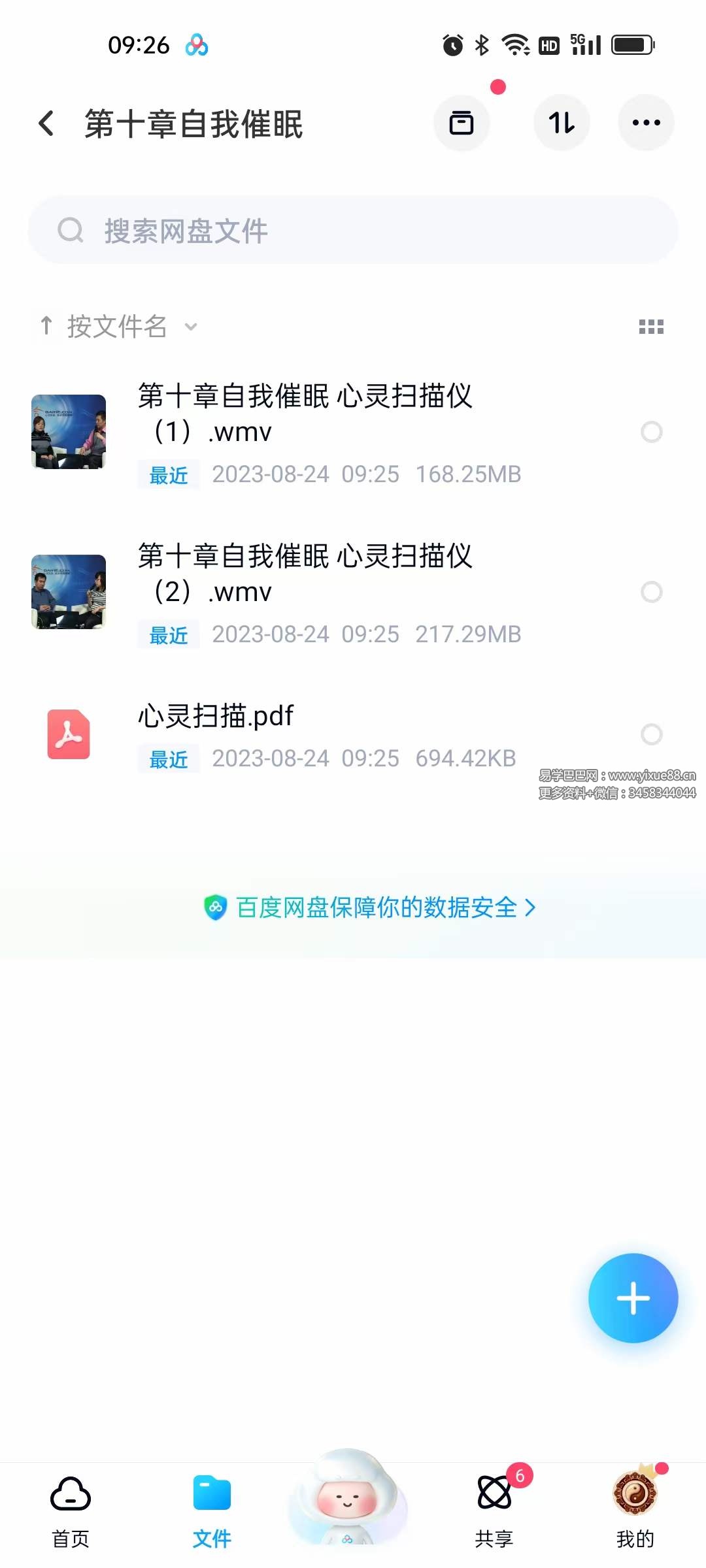Screen dimensions: 706x1568
Task: Switch to the 共享 tab
Action: [x=494, y=1511]
